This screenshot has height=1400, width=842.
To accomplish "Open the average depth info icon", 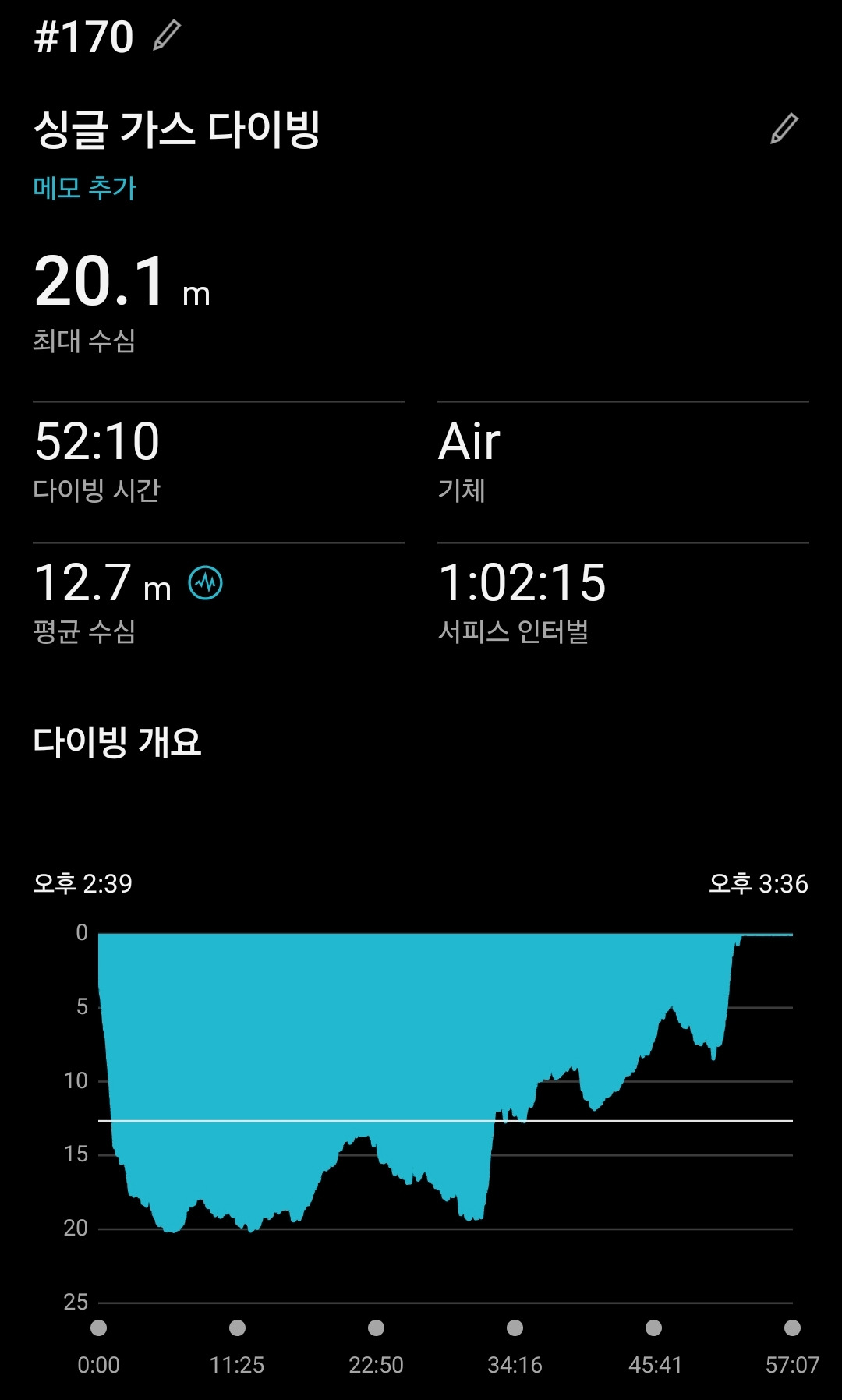I will [x=206, y=582].
